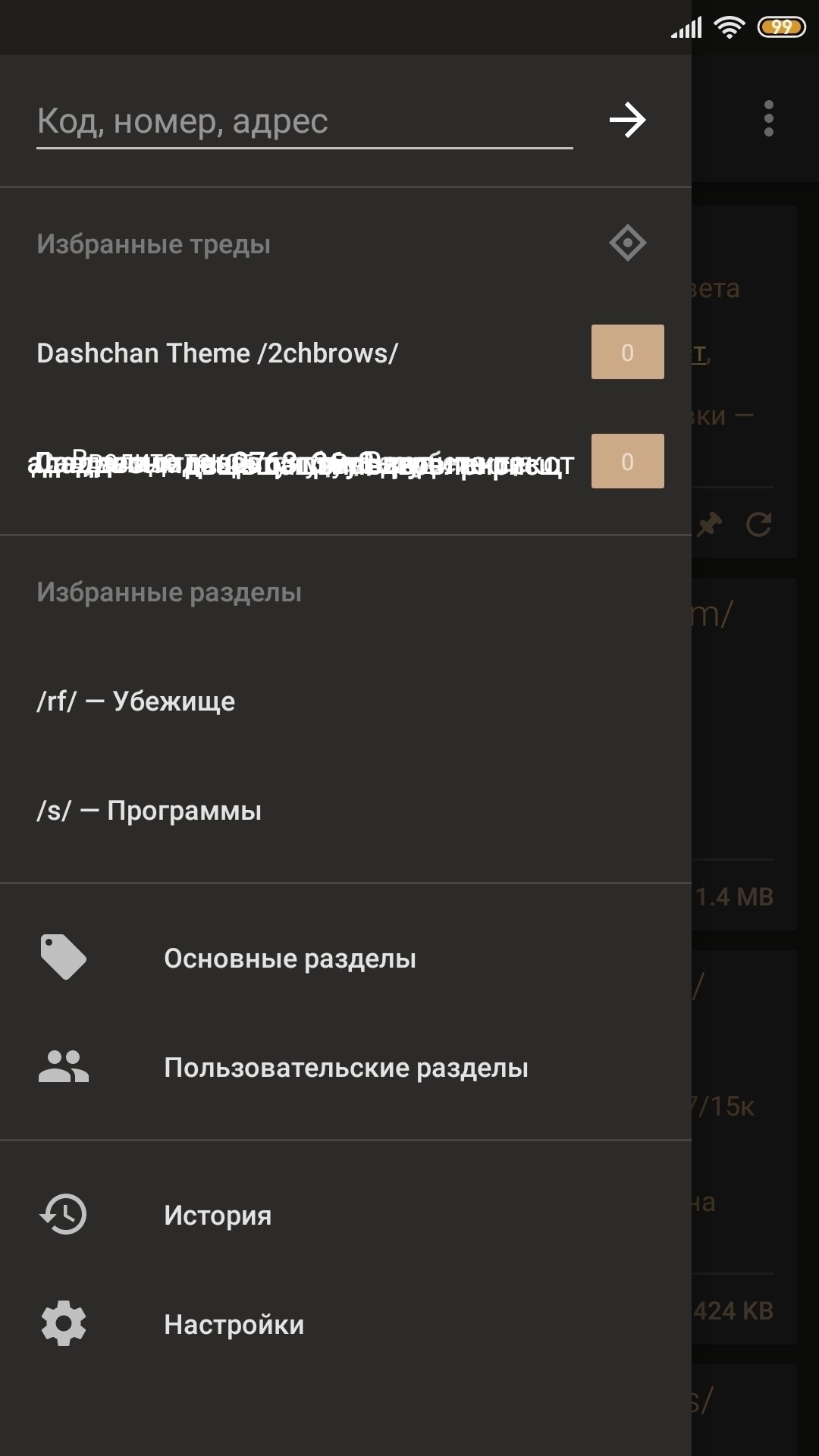Tap the icon beside Избранные треды
Viewport: 819px width, 1456px height.
tap(627, 243)
